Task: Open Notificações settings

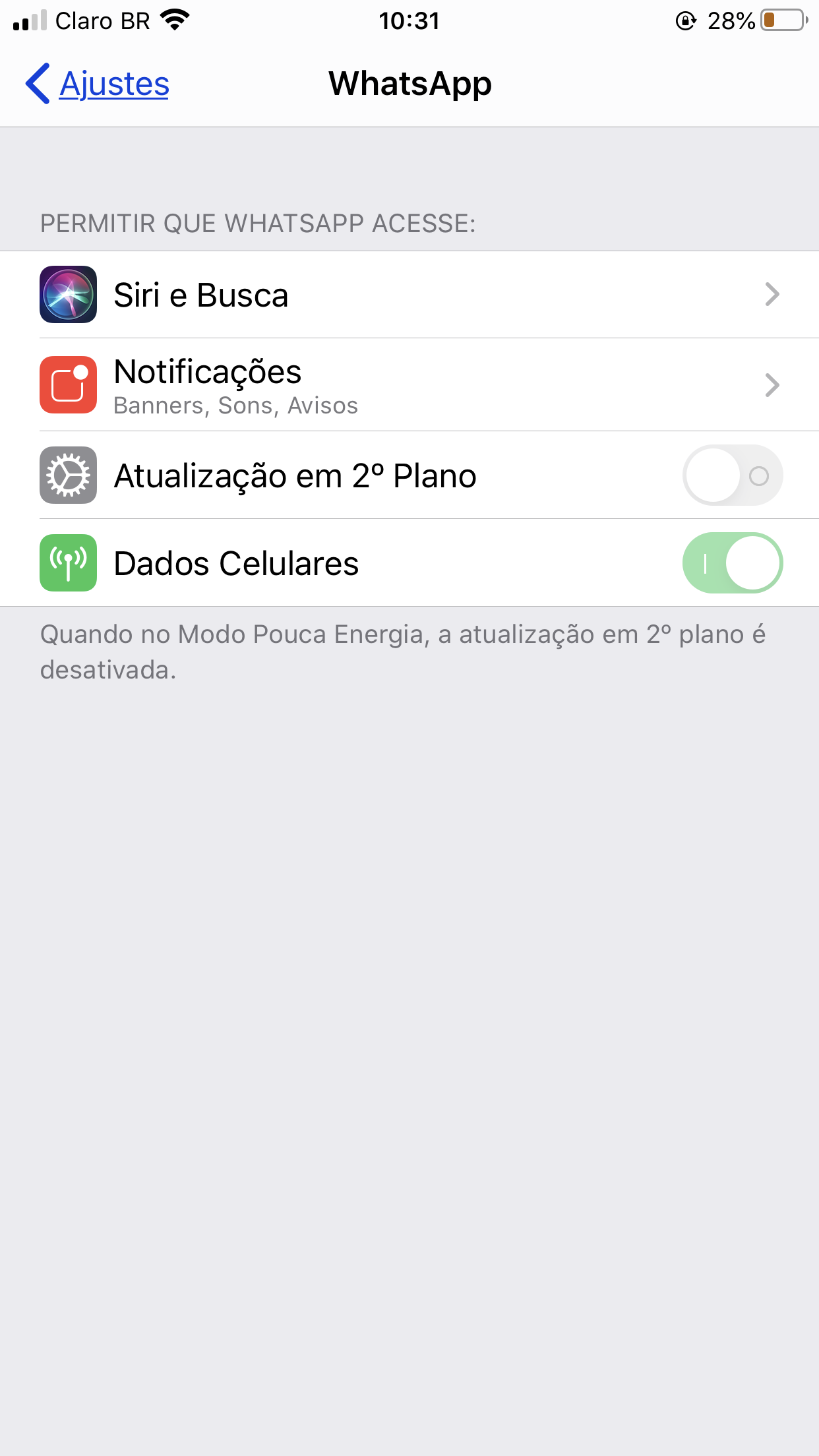Action: pos(409,385)
